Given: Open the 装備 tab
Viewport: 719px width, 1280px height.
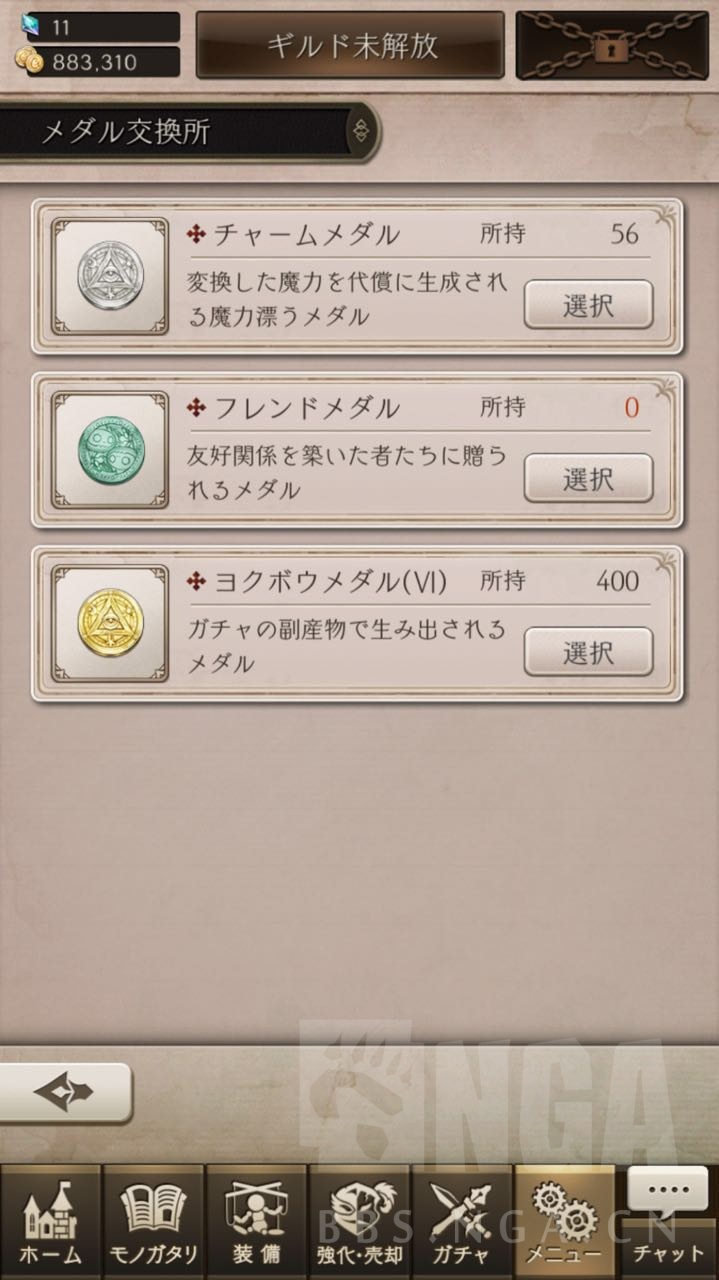Looking at the screenshot, I should [256, 1222].
